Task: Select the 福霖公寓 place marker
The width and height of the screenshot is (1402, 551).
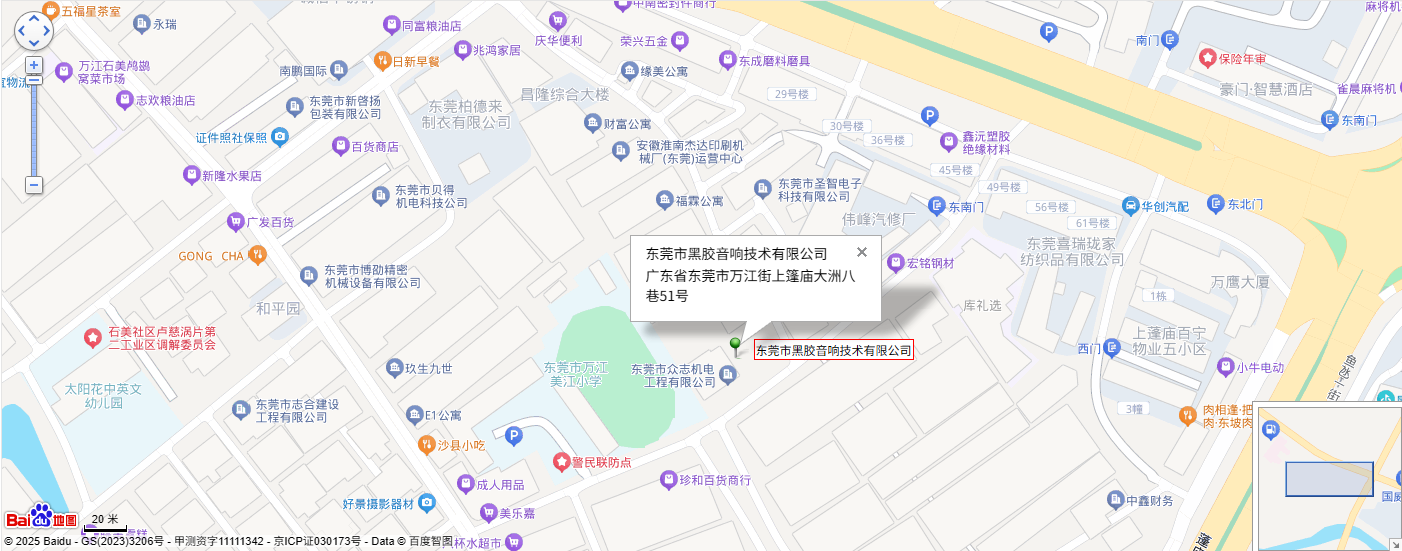Action: pos(664,201)
